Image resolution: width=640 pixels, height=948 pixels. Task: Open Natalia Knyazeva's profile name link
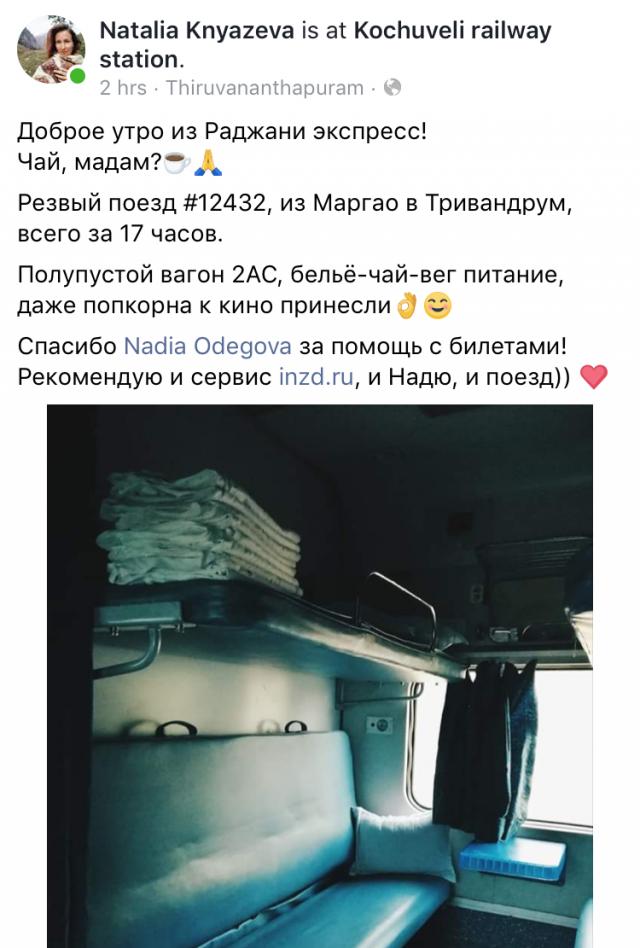click(x=197, y=31)
